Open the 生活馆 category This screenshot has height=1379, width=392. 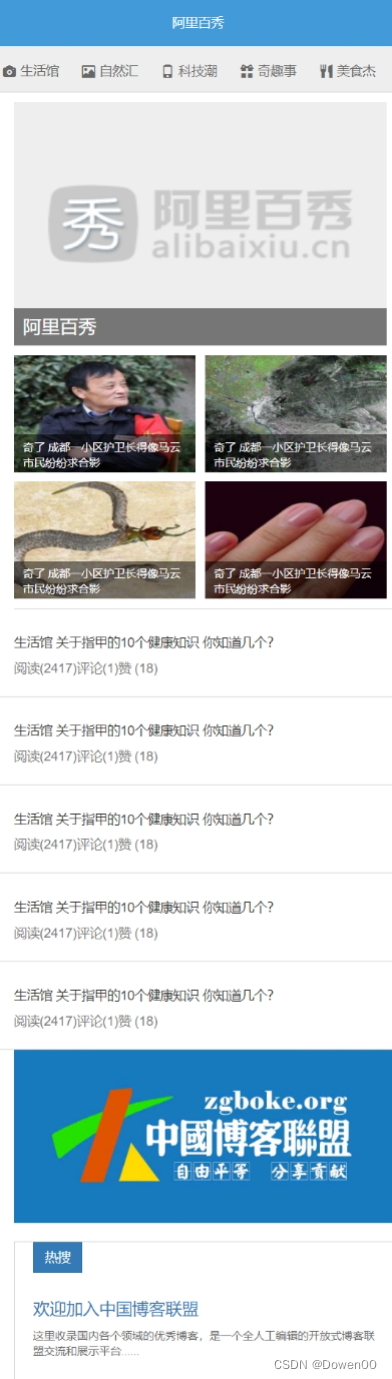pos(31,71)
